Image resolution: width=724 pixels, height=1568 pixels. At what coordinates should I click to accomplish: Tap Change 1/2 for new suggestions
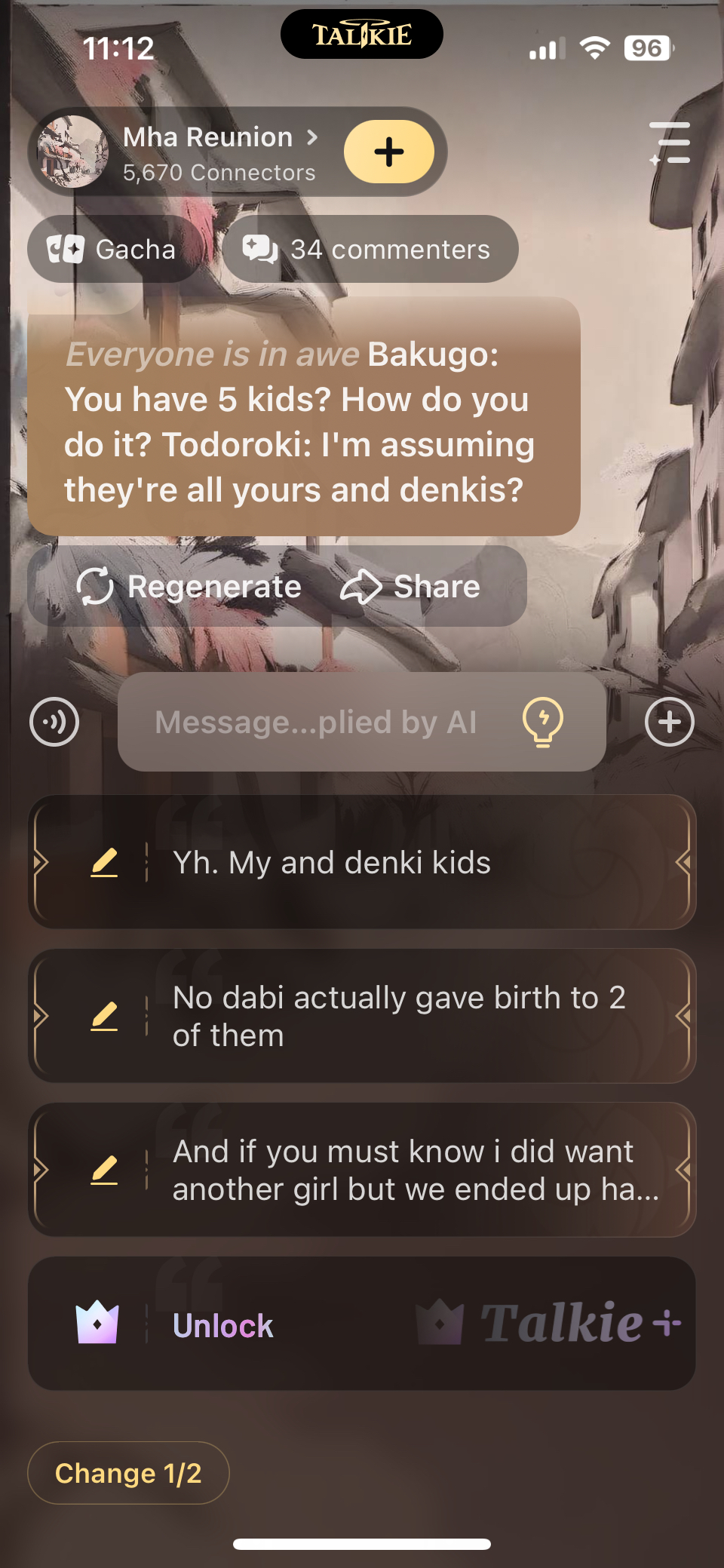128,1473
